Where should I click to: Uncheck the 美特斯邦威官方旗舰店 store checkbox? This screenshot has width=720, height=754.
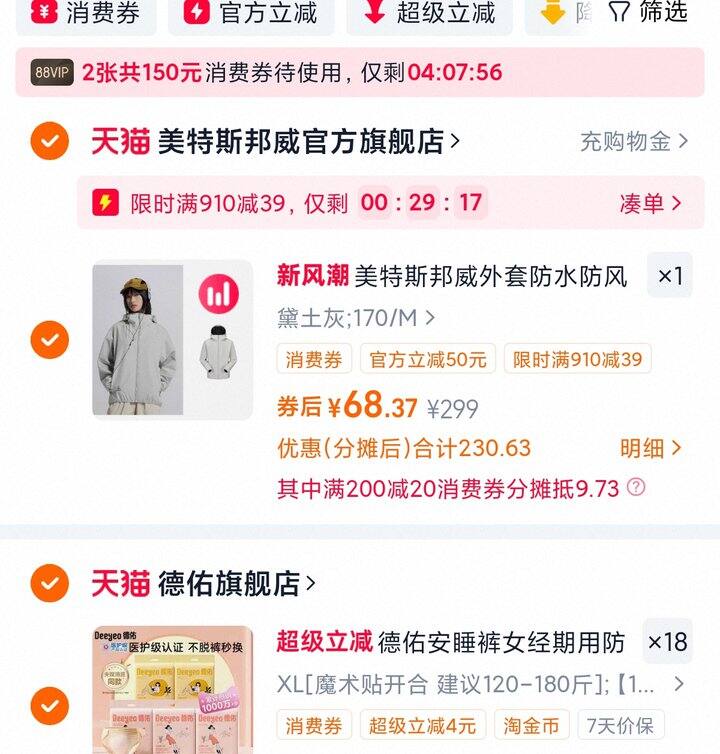[49, 141]
